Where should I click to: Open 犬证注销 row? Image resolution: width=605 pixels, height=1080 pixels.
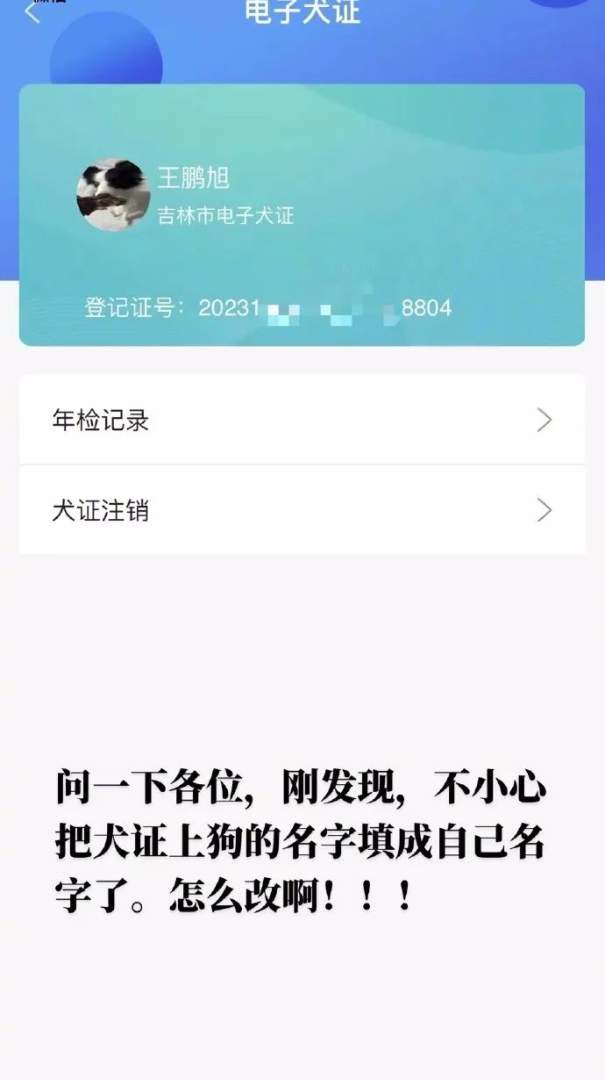(301, 511)
